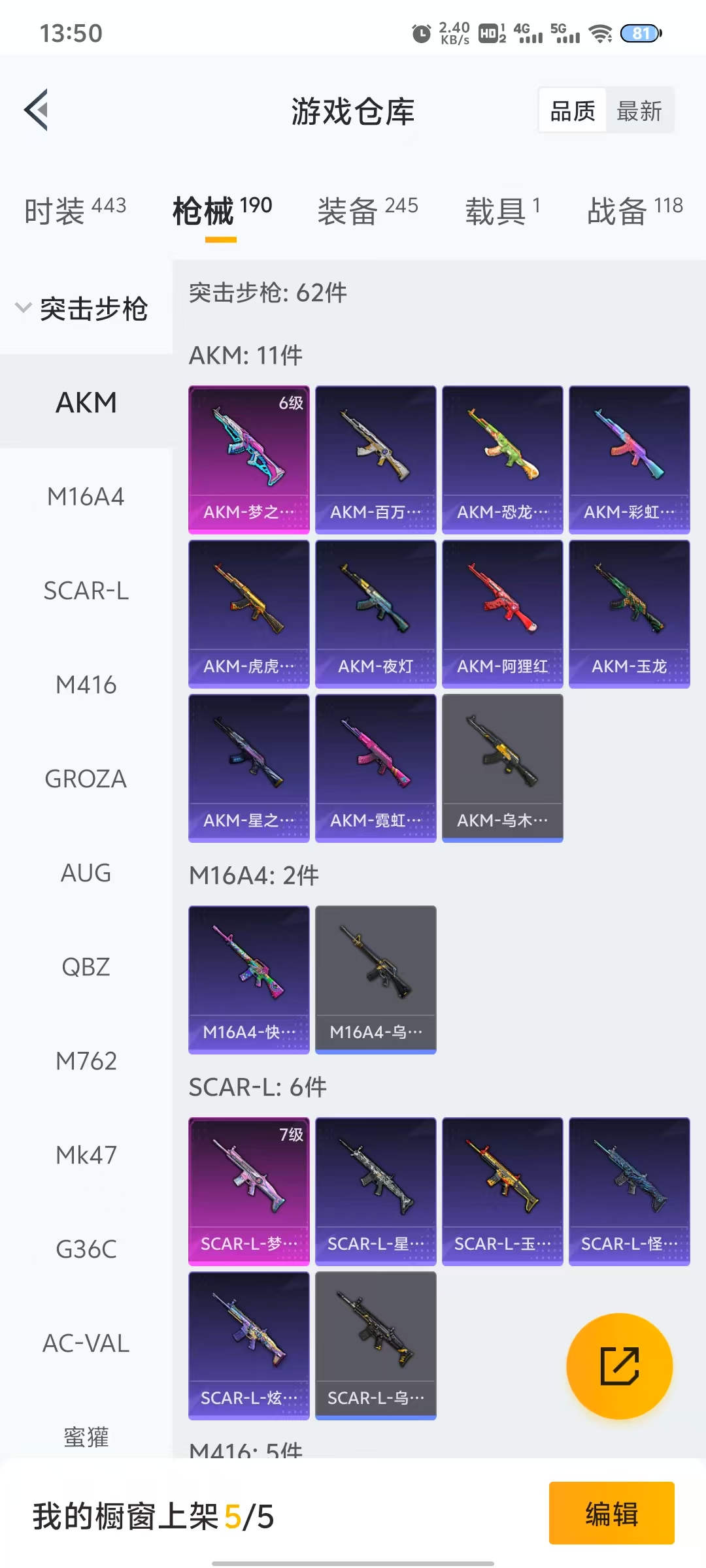Open the 战备 tab
706x1568 pixels.
point(634,210)
